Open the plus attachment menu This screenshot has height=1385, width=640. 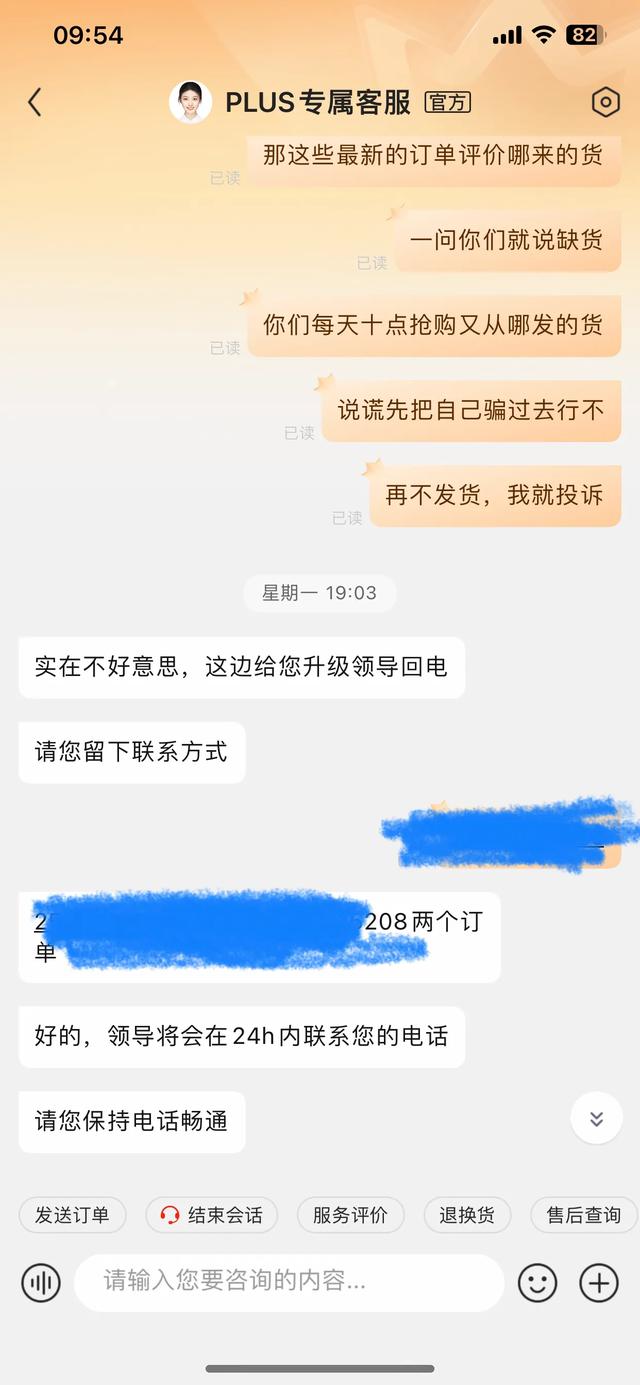[599, 1283]
